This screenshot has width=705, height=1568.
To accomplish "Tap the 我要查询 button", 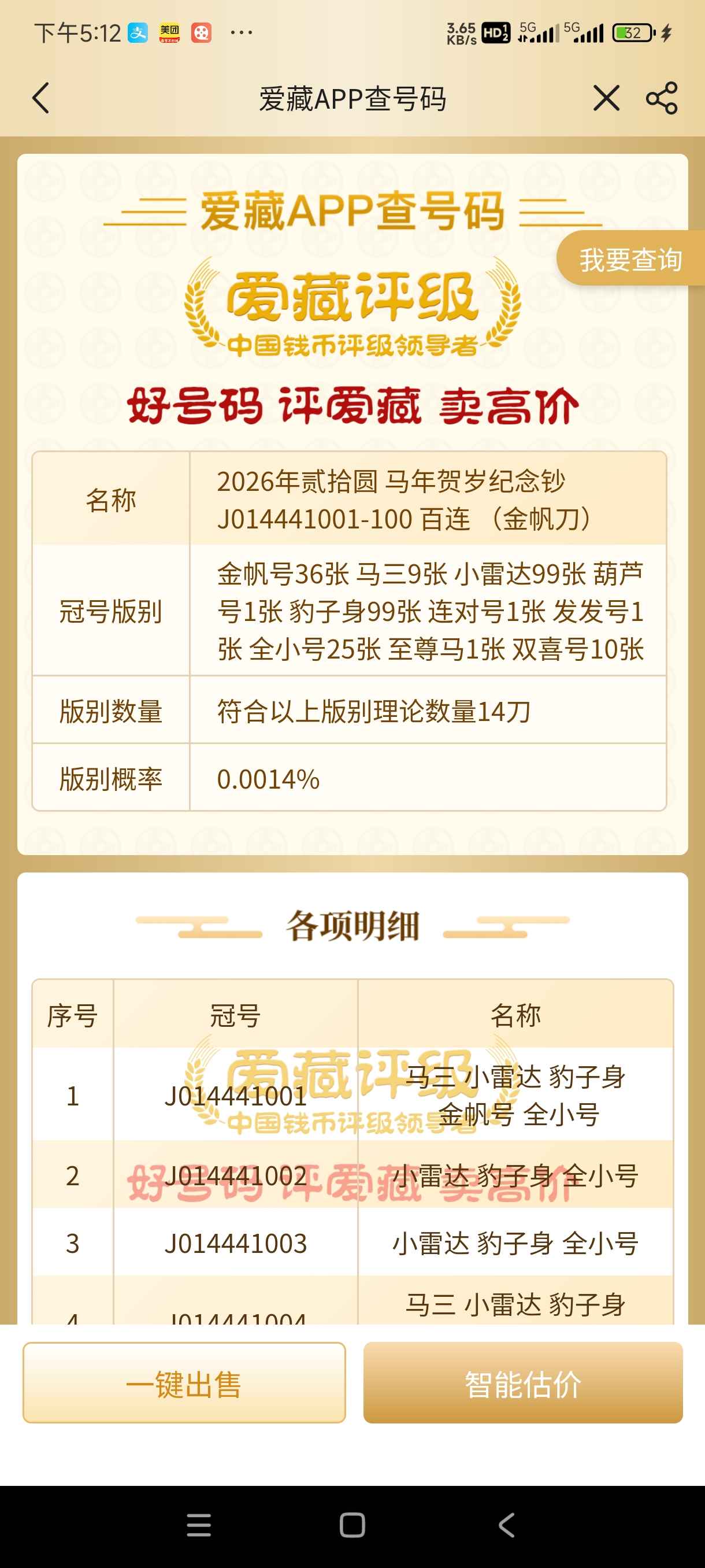I will point(630,259).
